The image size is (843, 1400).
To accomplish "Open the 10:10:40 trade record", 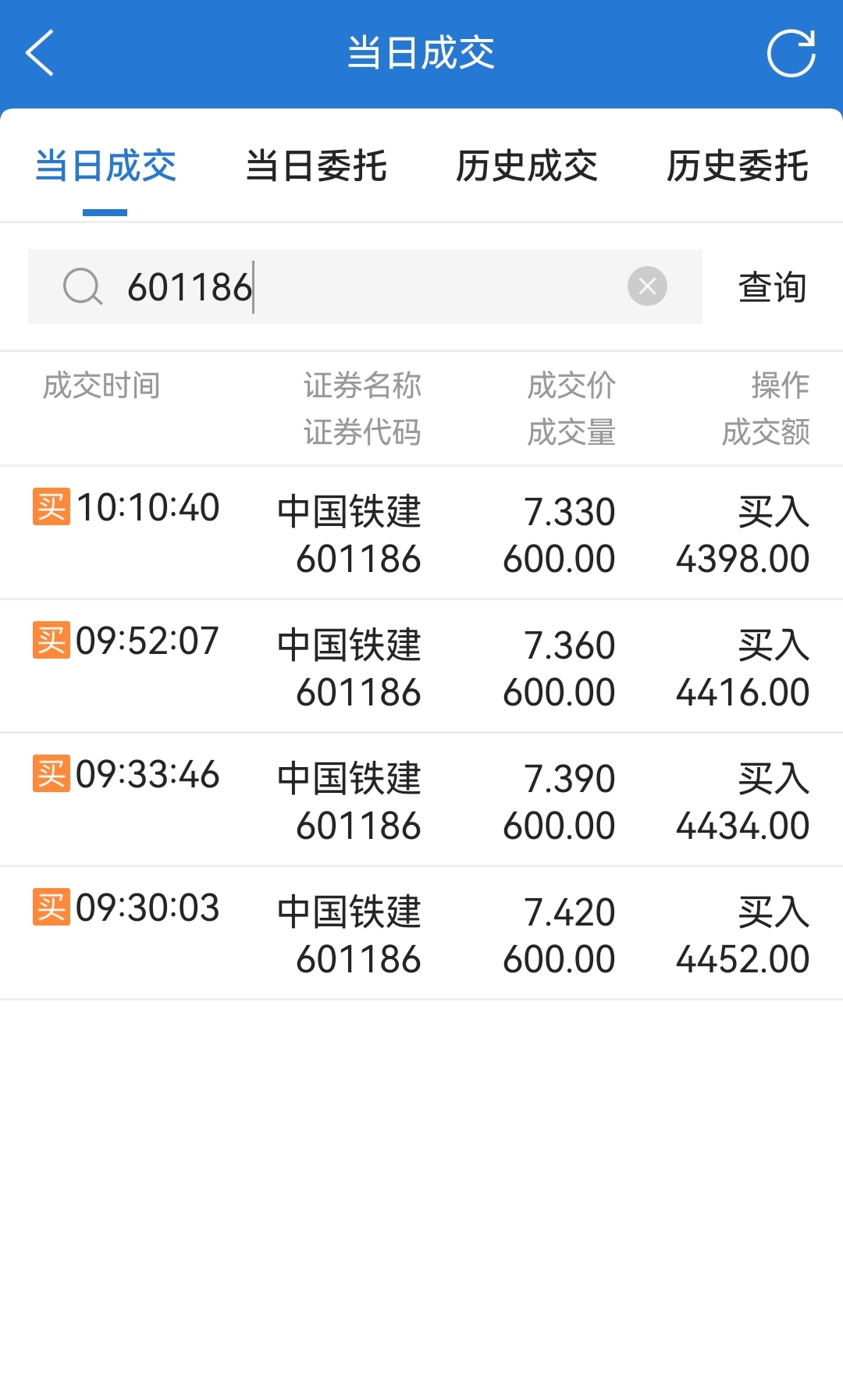I will point(421,534).
